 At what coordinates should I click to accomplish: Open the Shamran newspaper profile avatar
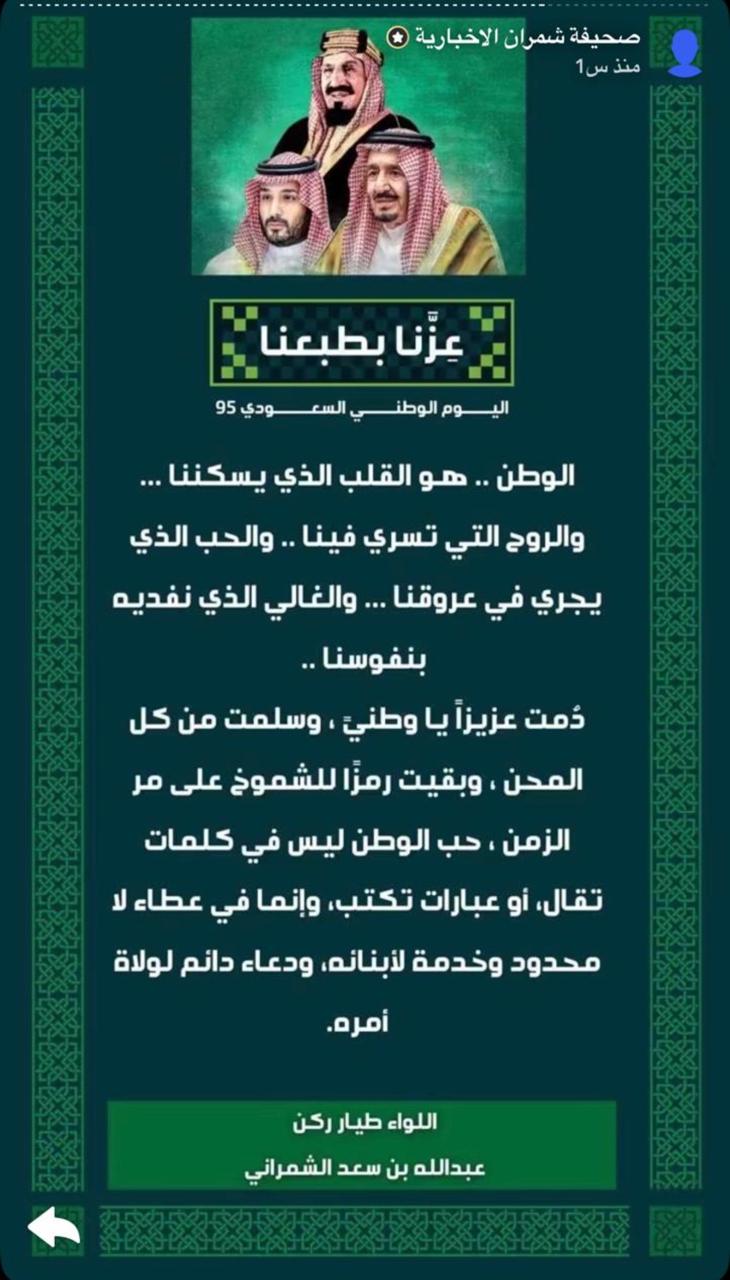point(685,51)
